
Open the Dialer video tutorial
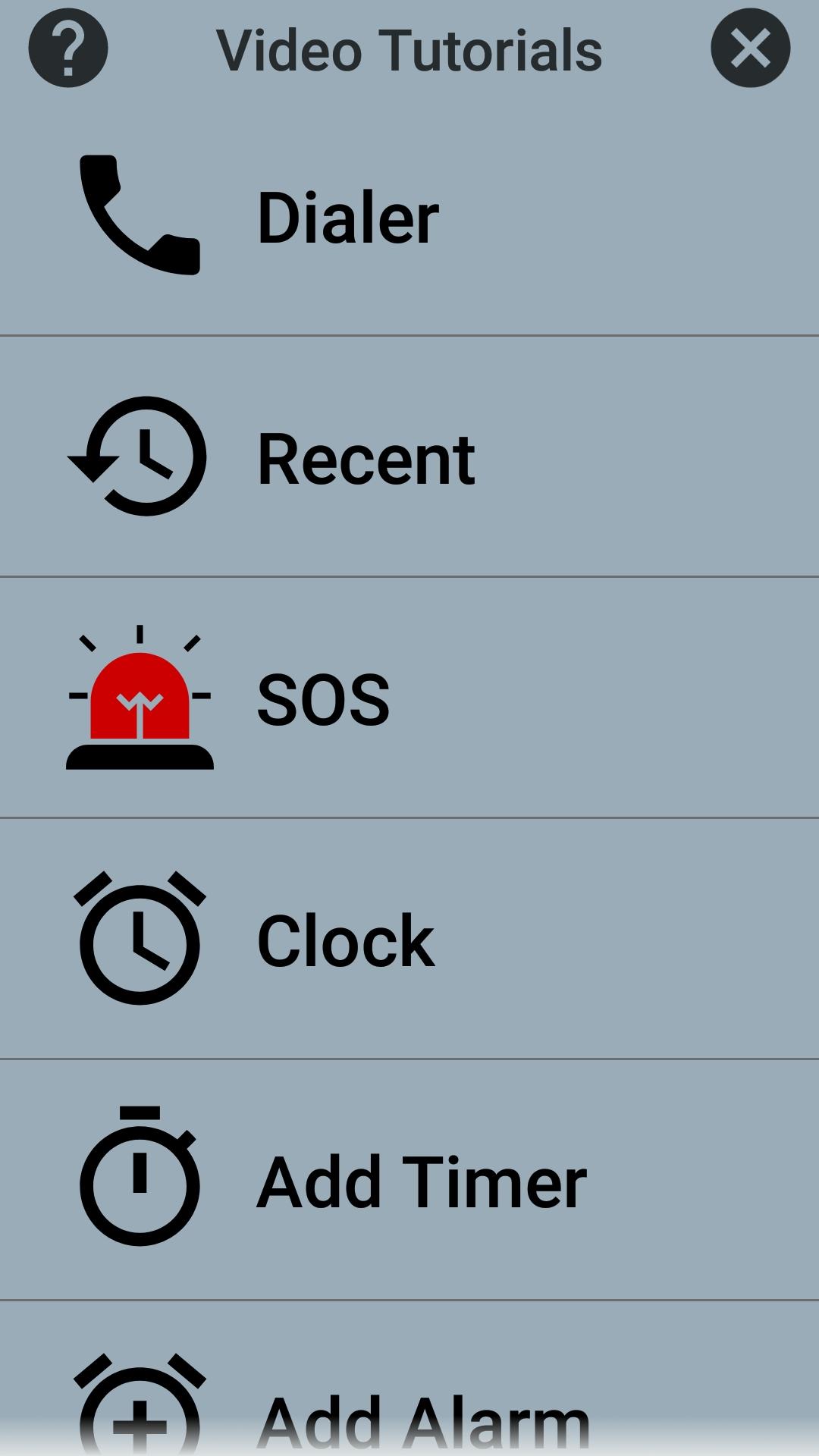(409, 217)
